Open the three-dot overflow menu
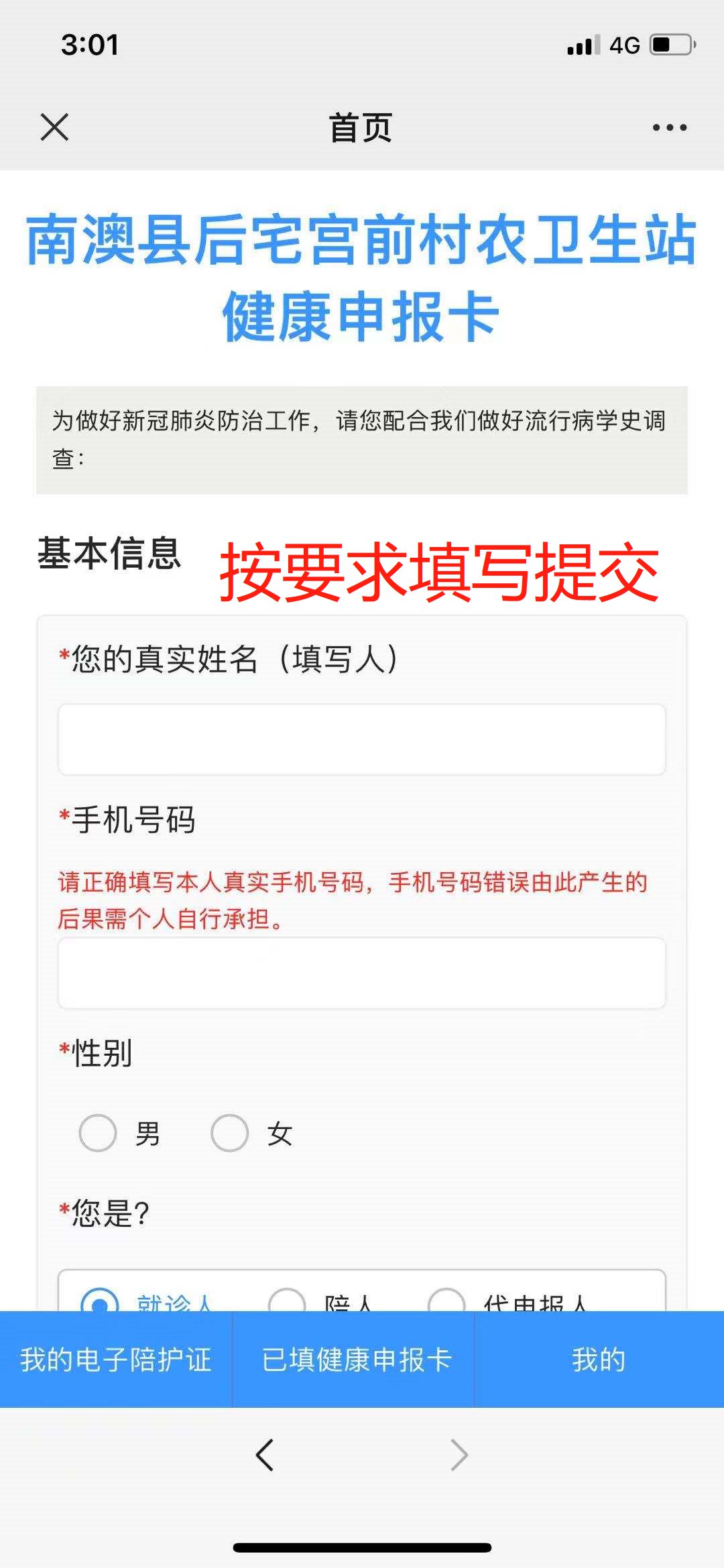724x1568 pixels. pos(670,127)
